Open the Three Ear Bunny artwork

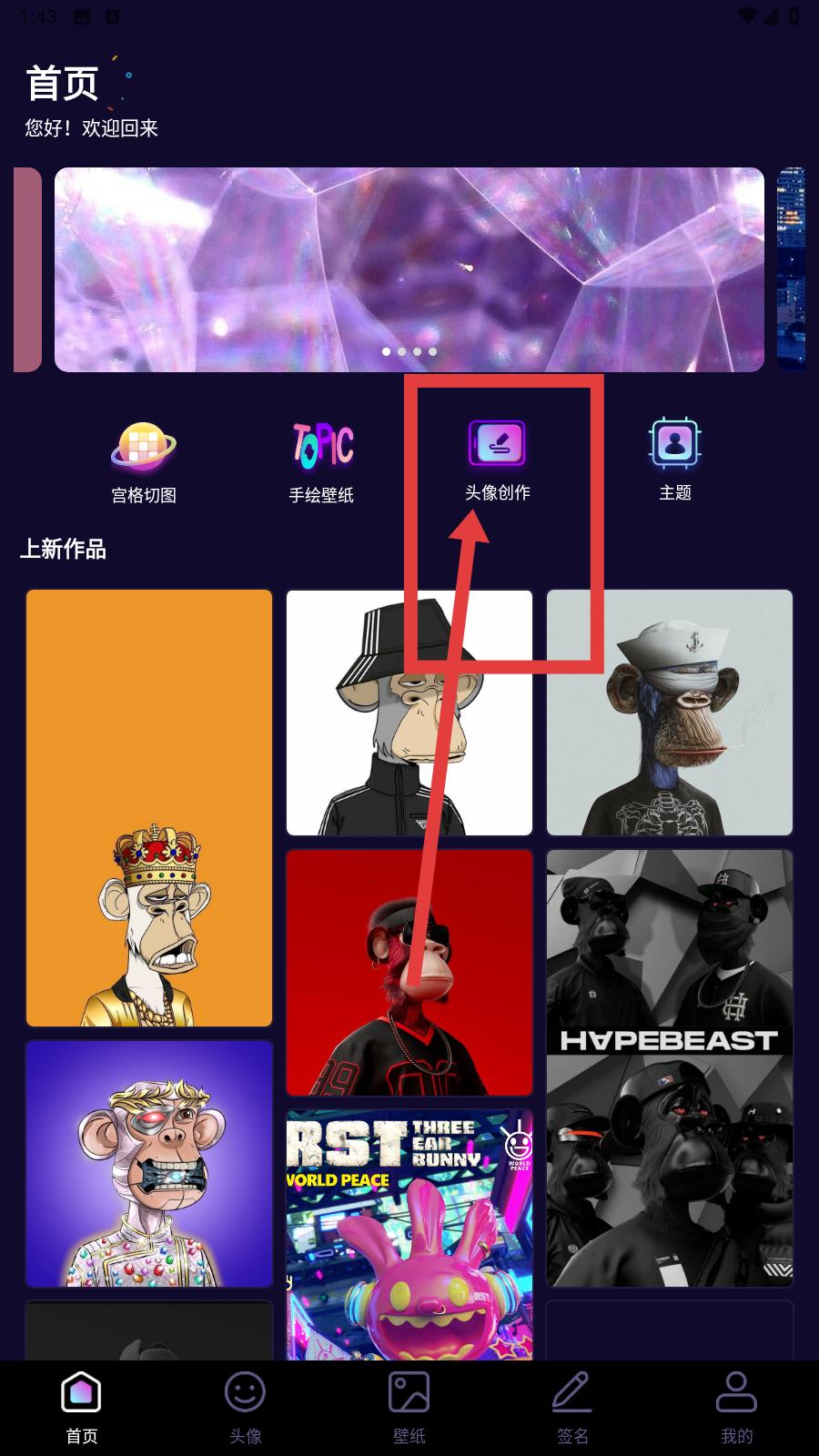409,1235
